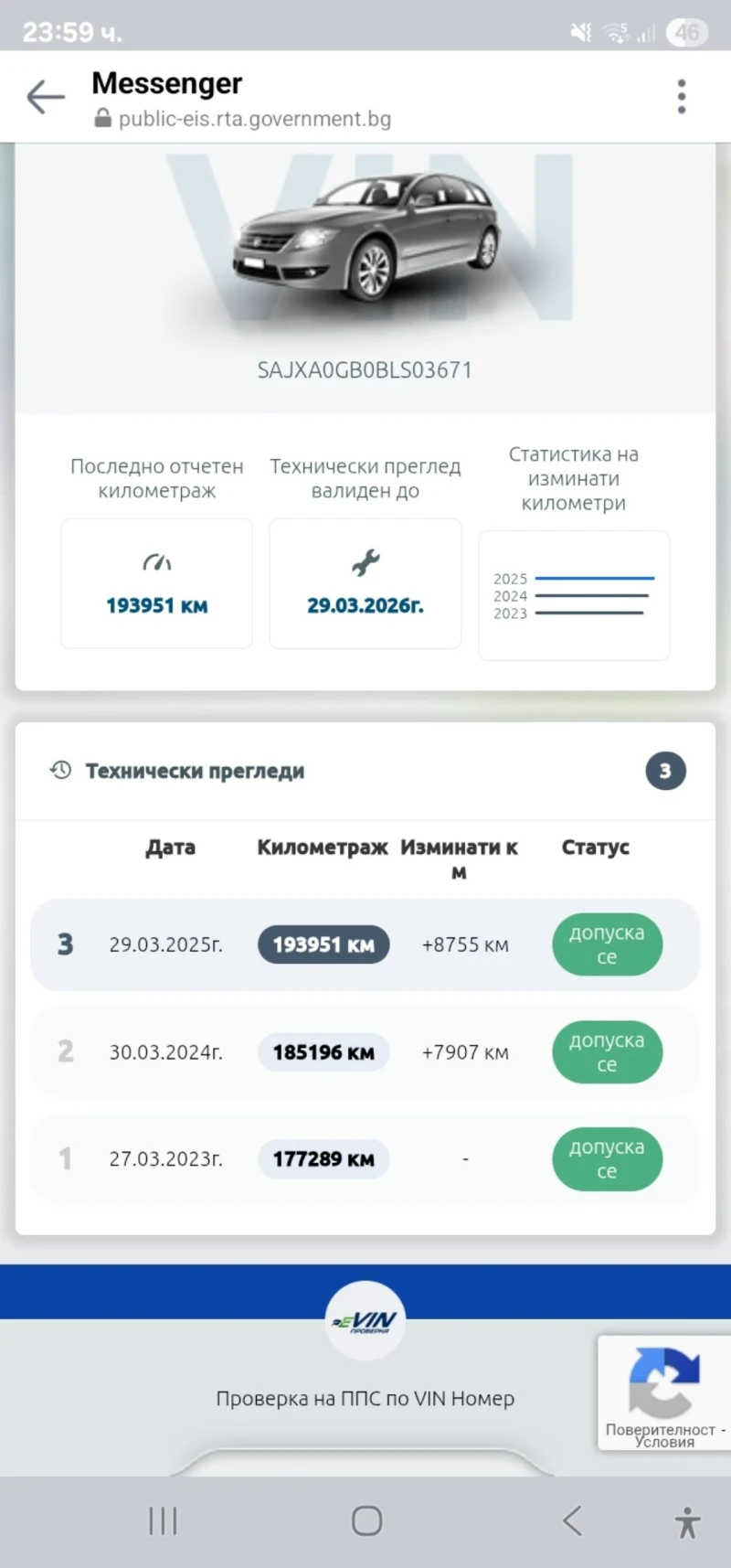The width and height of the screenshot is (731, 1568).
Task: Tap Проверка на ППС по VIN Номер
Action: click(365, 1398)
